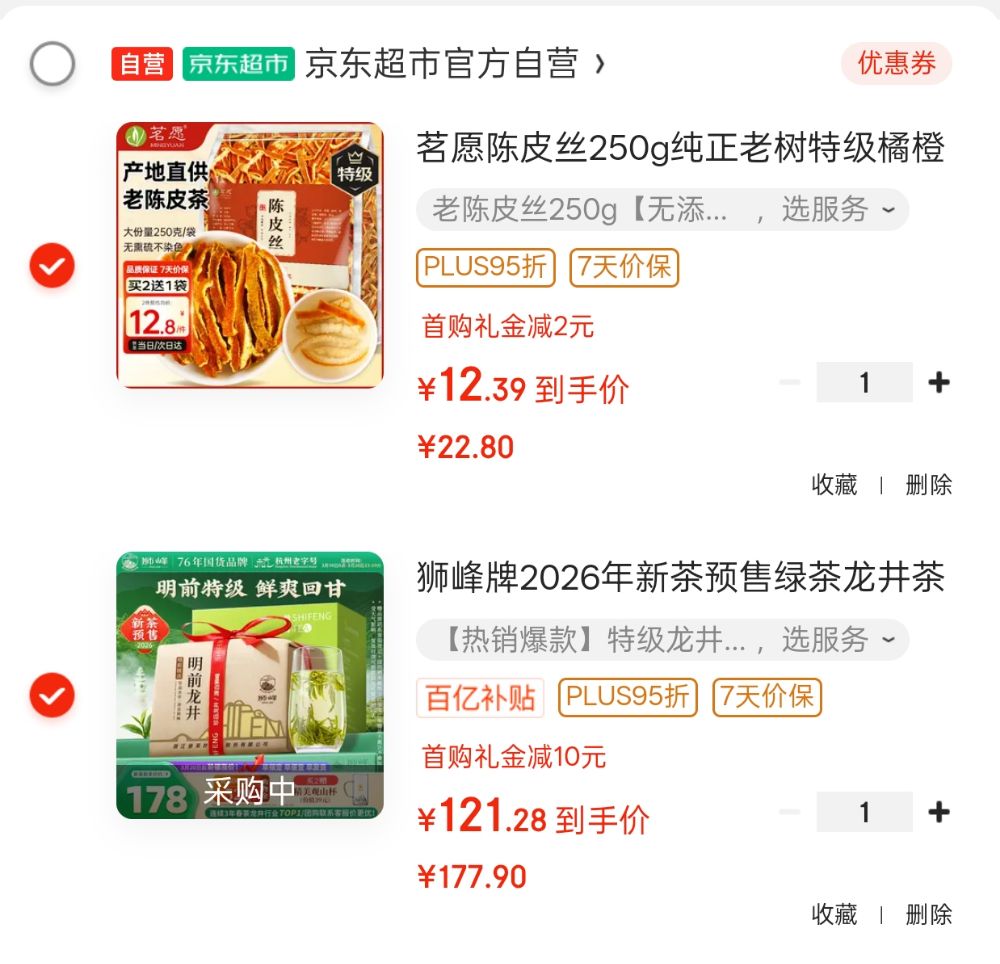Screen dimensions: 1000x964
Task: Select all items from 京东超市官方自营 store
Action: (x=52, y=65)
